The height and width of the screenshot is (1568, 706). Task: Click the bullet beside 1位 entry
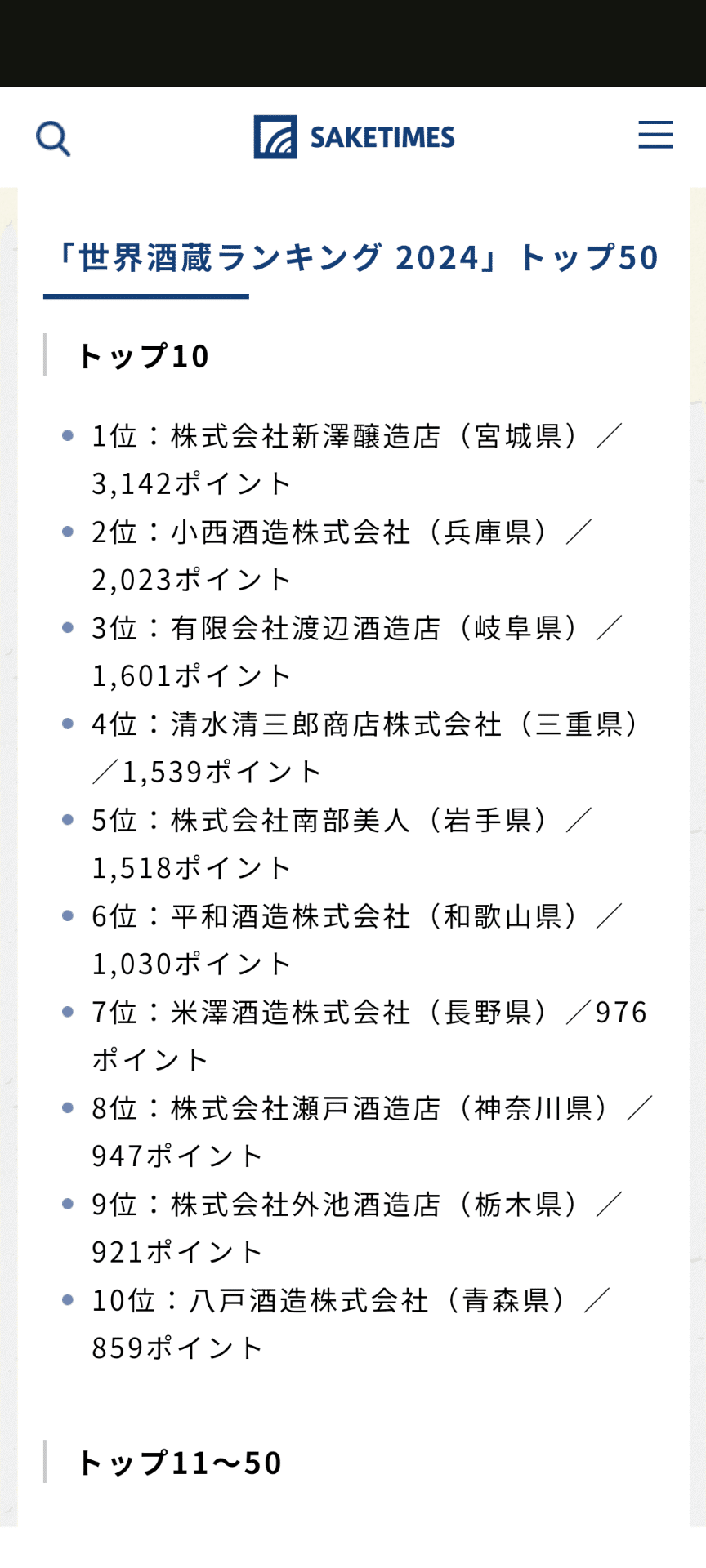point(67,434)
